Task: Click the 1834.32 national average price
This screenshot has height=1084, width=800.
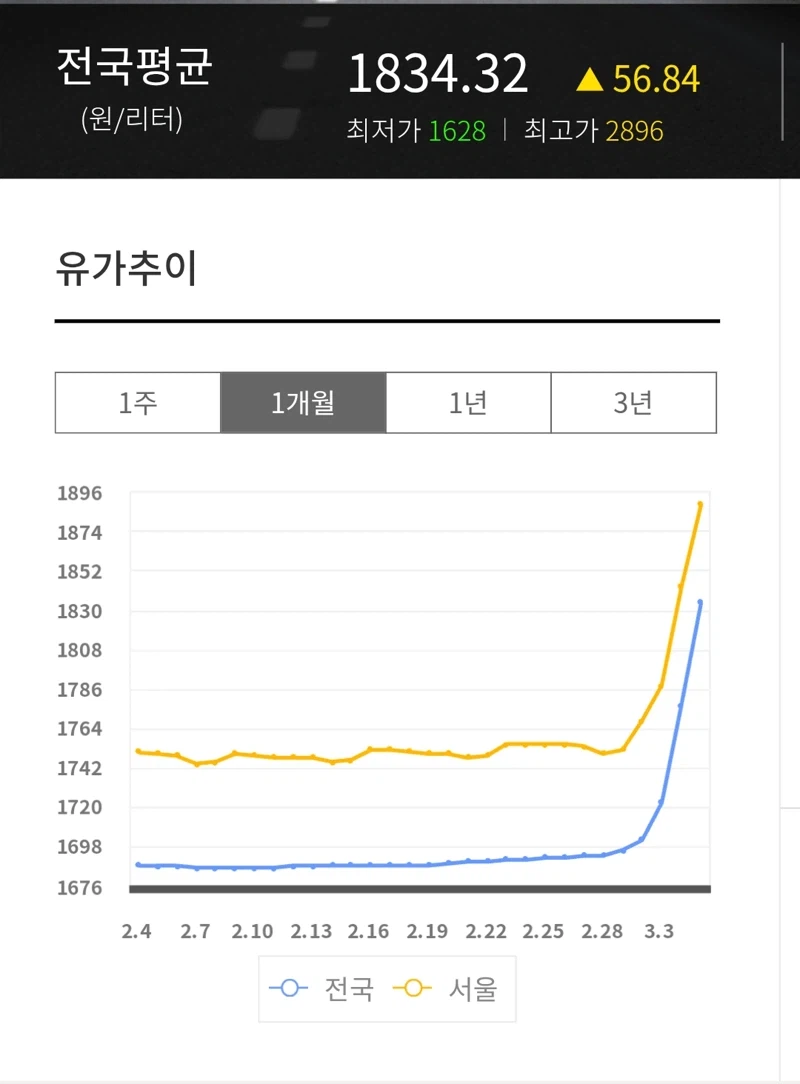Action: [x=437, y=72]
